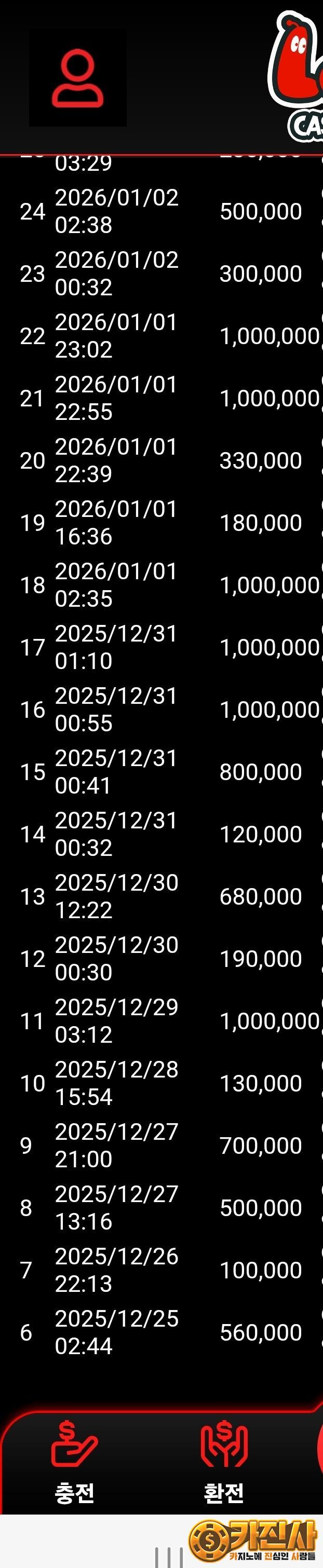Open the user profile icon
Image resolution: width=323 pixels, height=1568 pixels.
click(x=77, y=79)
